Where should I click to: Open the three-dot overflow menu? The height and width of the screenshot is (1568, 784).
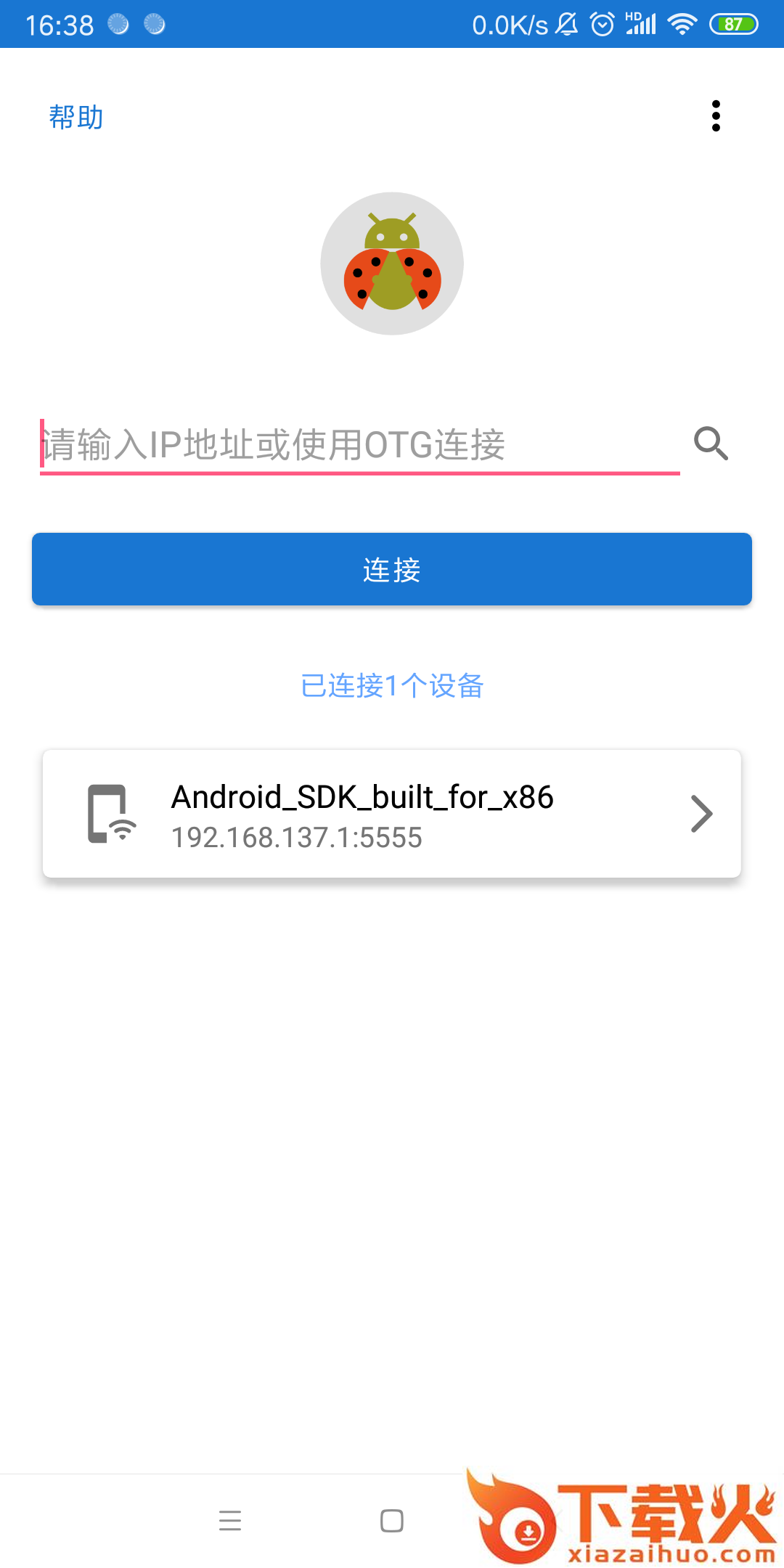(x=716, y=116)
